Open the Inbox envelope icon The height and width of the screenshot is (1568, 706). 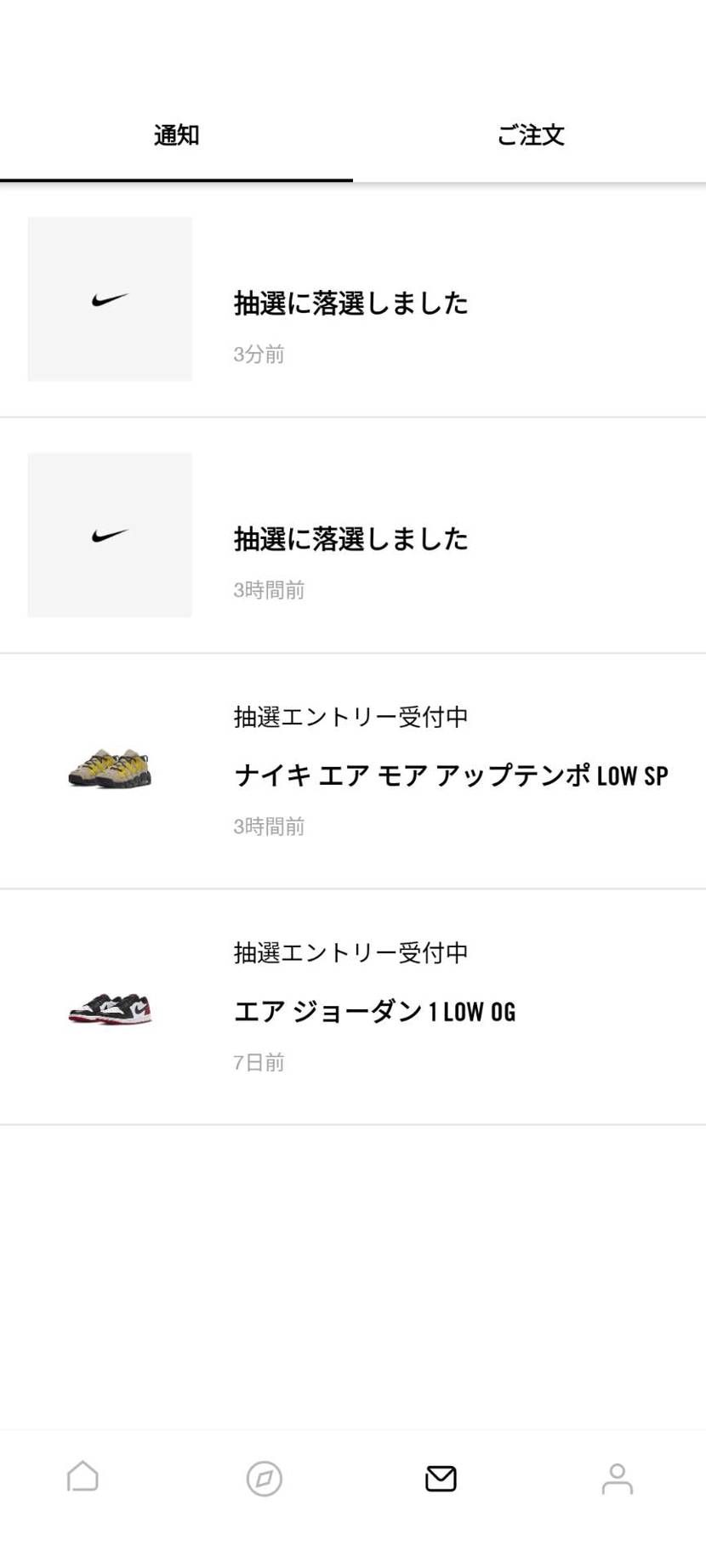pyautogui.click(x=440, y=1478)
